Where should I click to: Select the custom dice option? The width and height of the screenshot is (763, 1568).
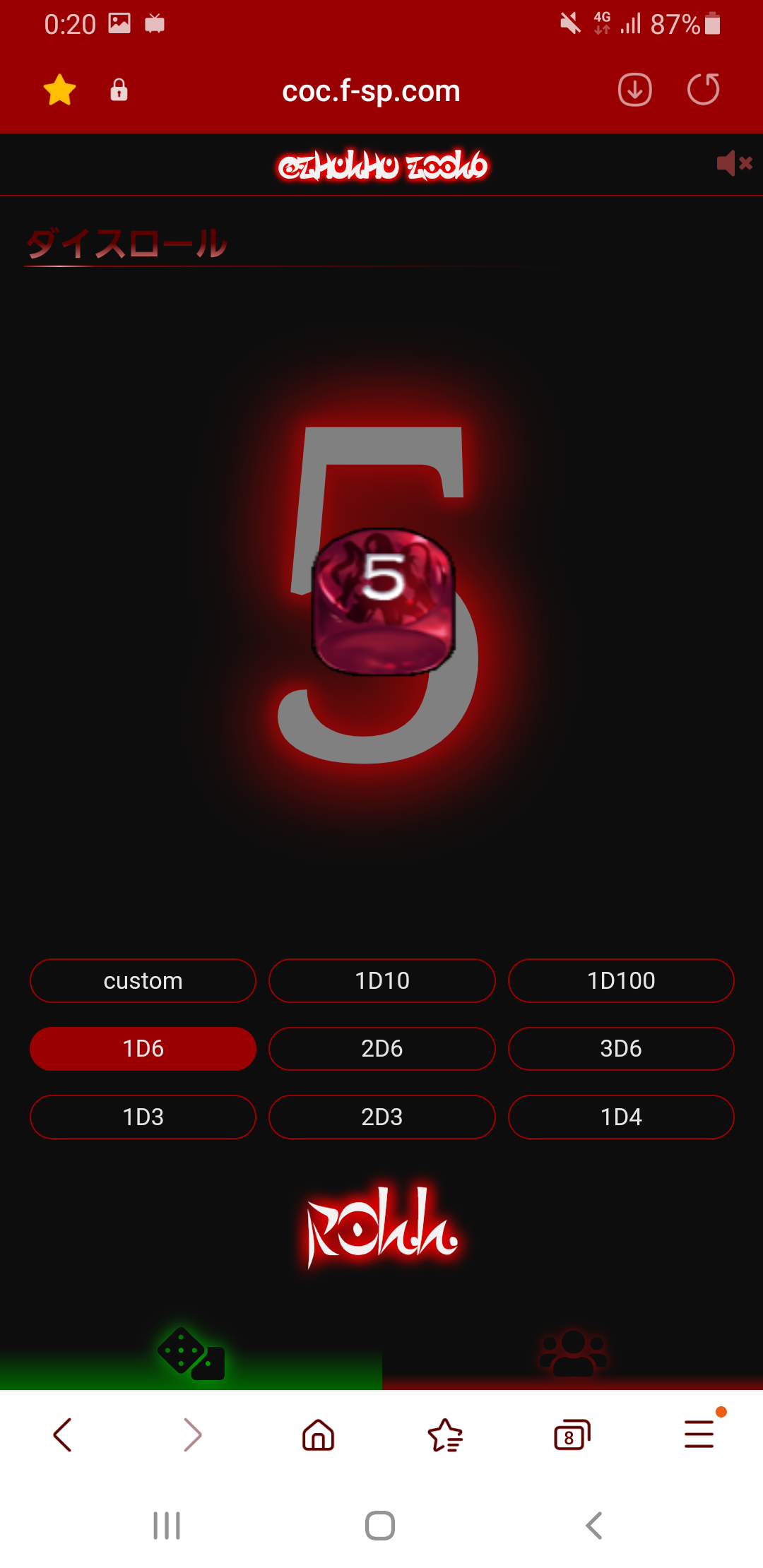143,980
